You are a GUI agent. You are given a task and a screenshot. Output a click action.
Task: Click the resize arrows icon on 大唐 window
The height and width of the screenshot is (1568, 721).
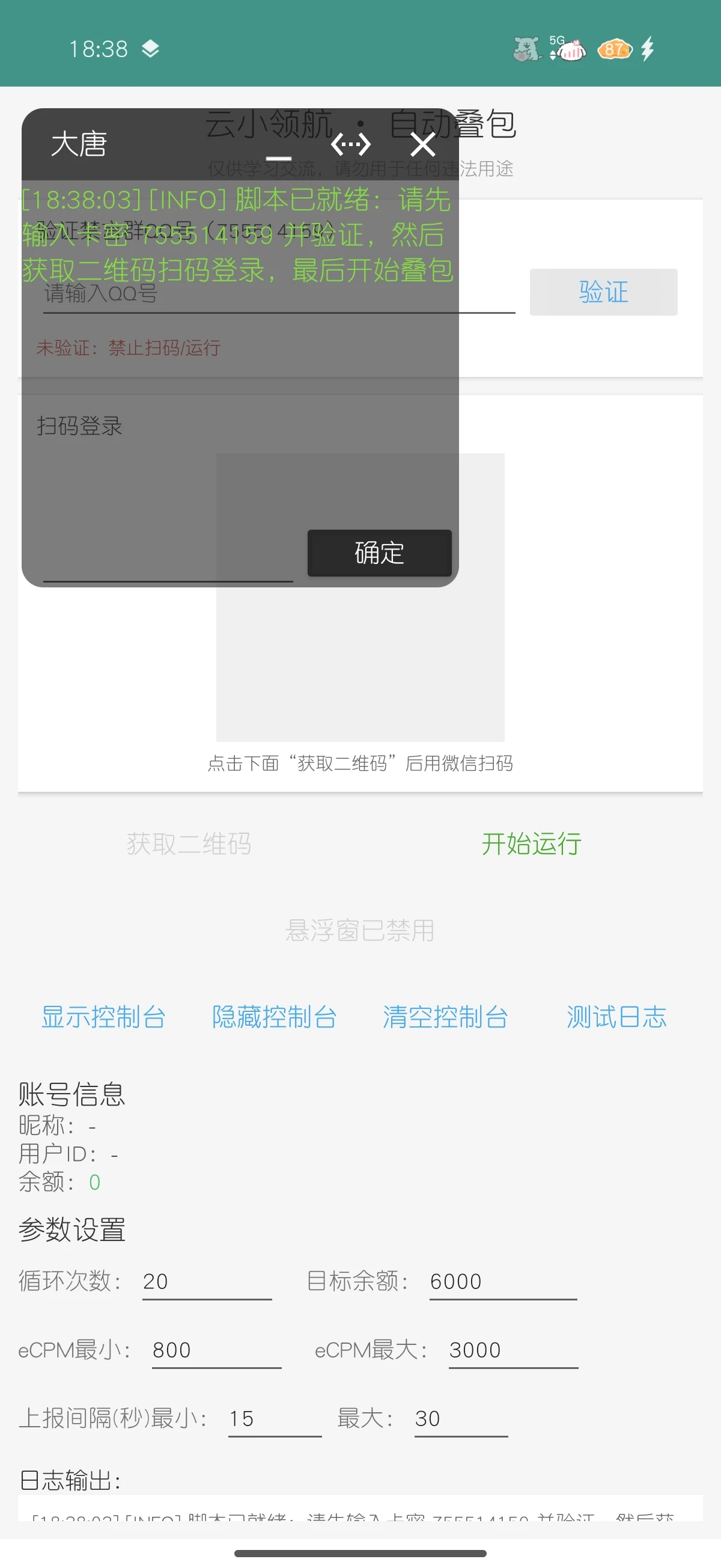(x=351, y=144)
